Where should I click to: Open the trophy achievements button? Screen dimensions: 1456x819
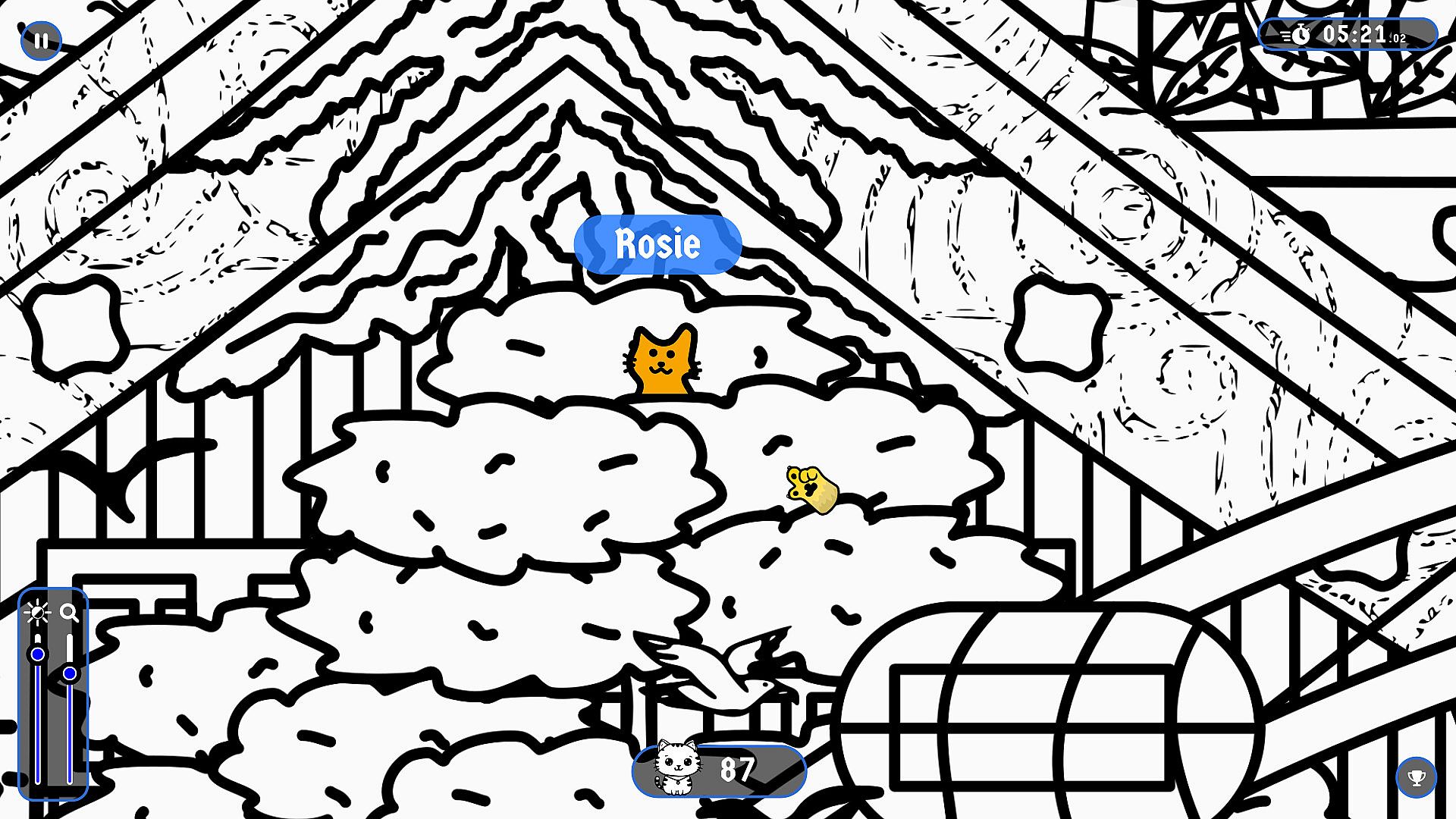[x=1416, y=777]
